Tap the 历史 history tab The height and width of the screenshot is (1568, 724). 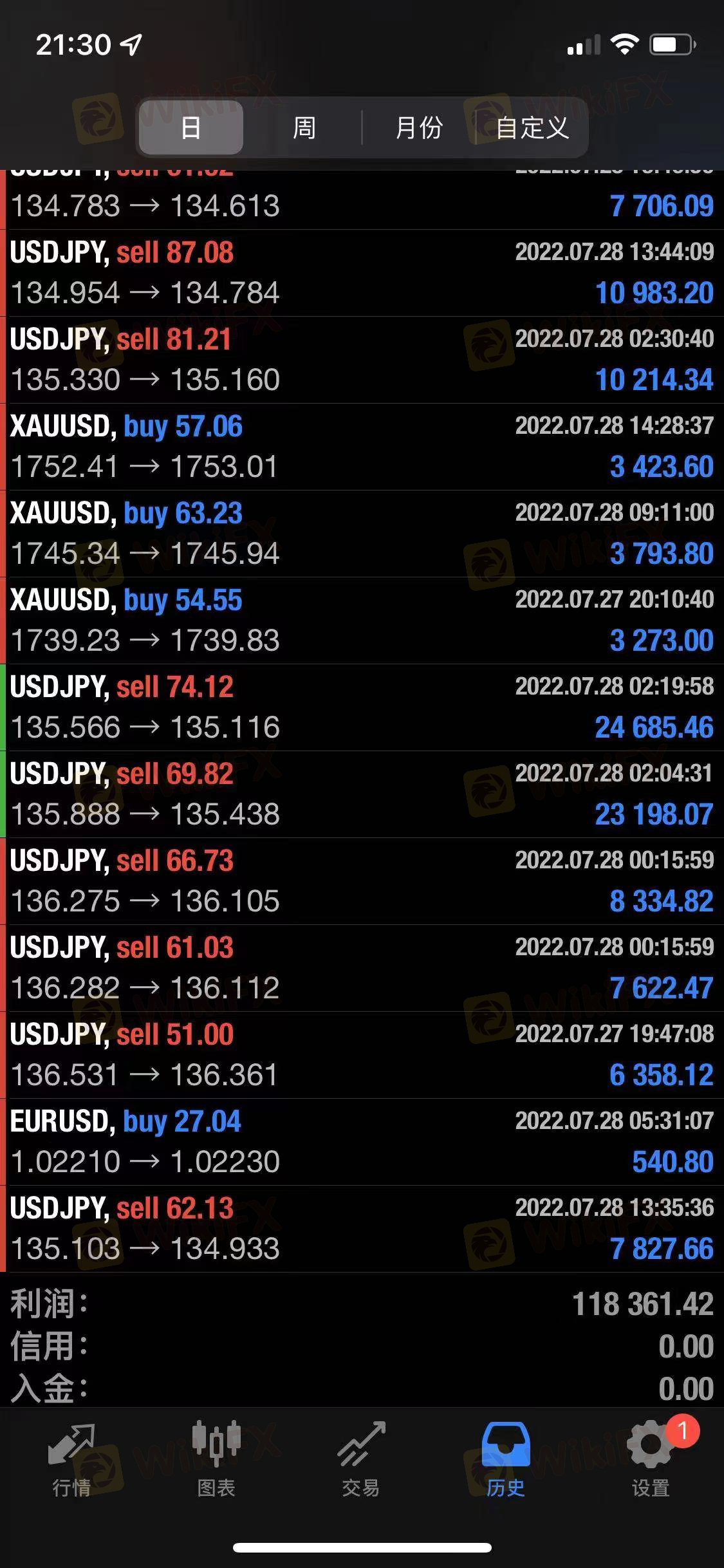(506, 1459)
